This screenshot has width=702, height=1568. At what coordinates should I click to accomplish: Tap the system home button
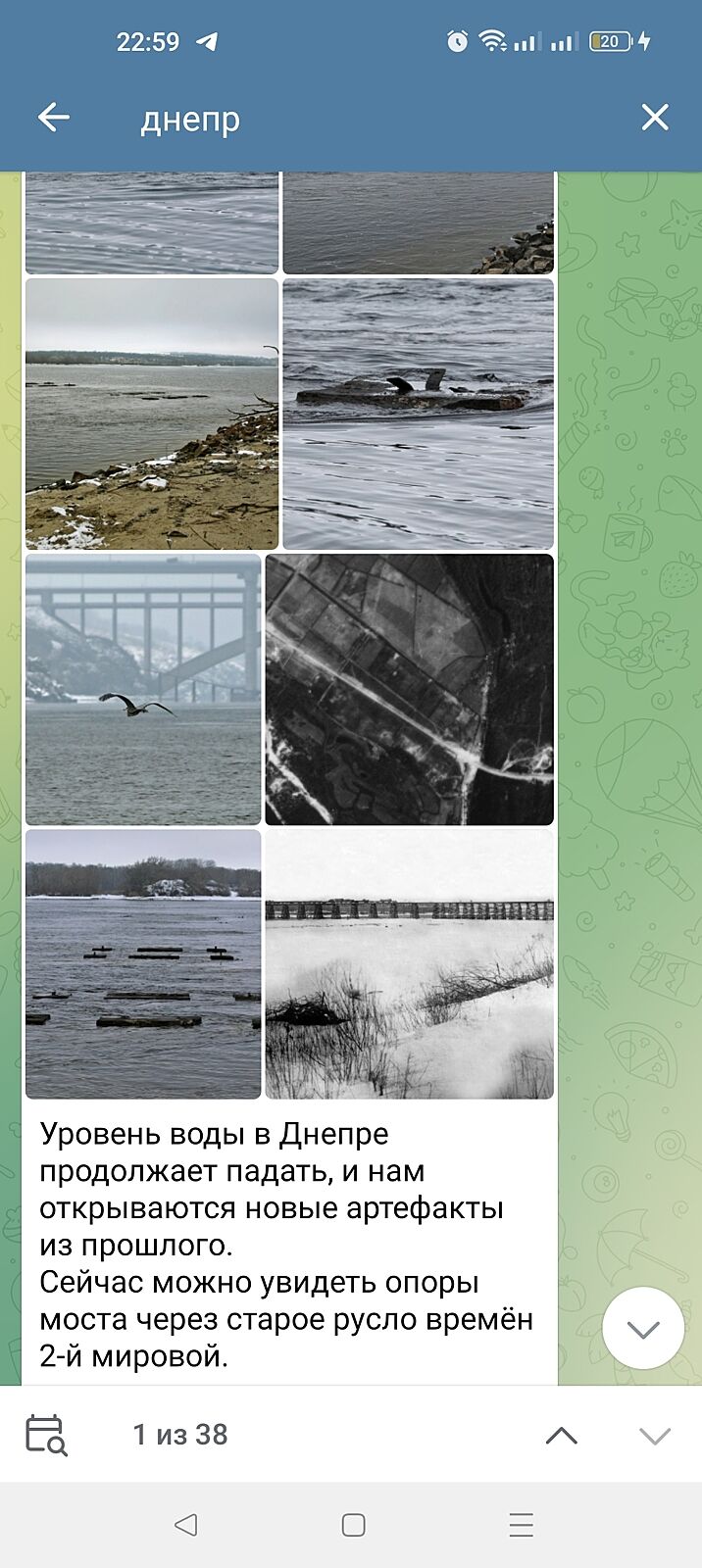coord(353,1525)
